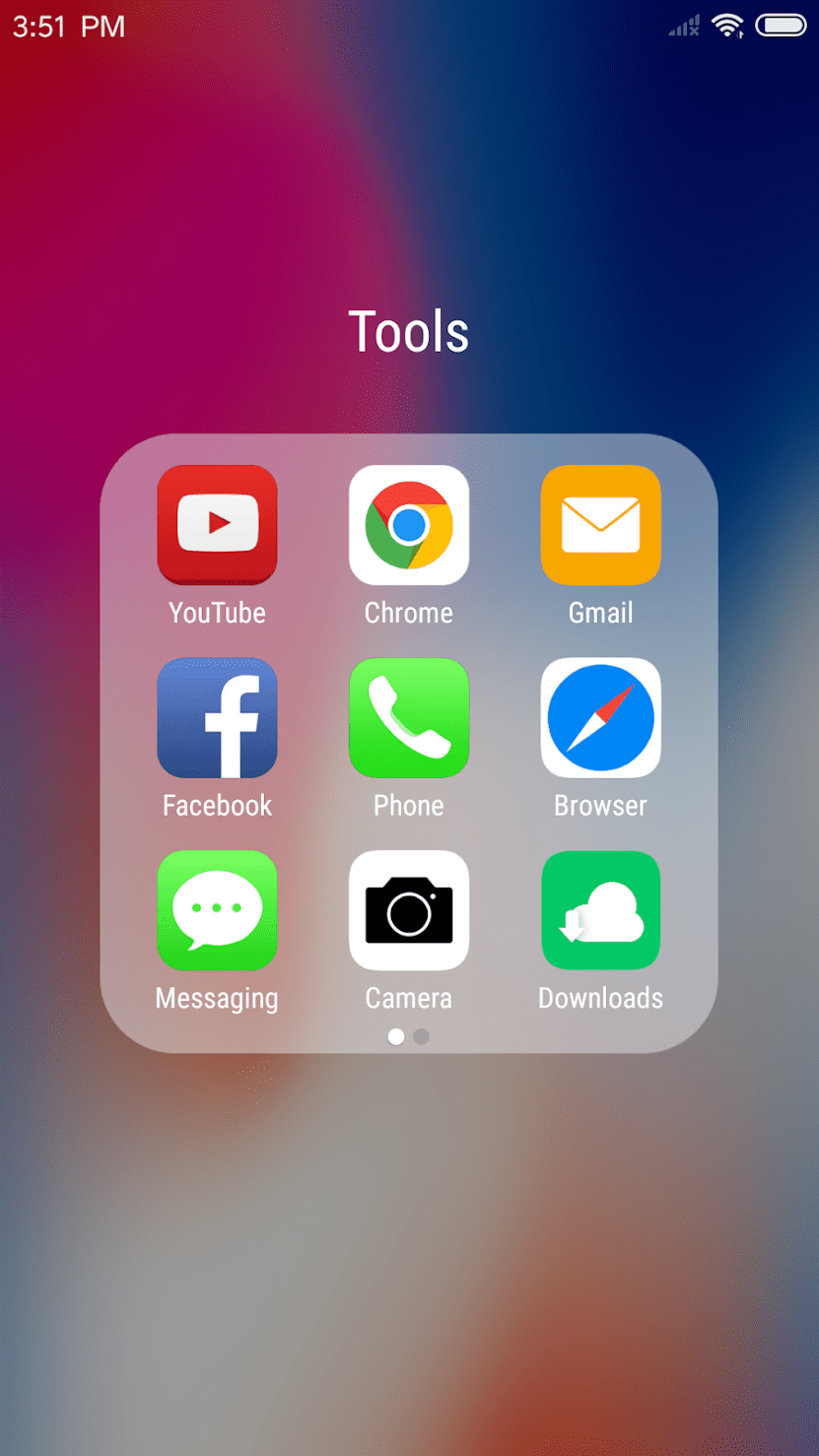Open the Messaging app

[x=217, y=910]
